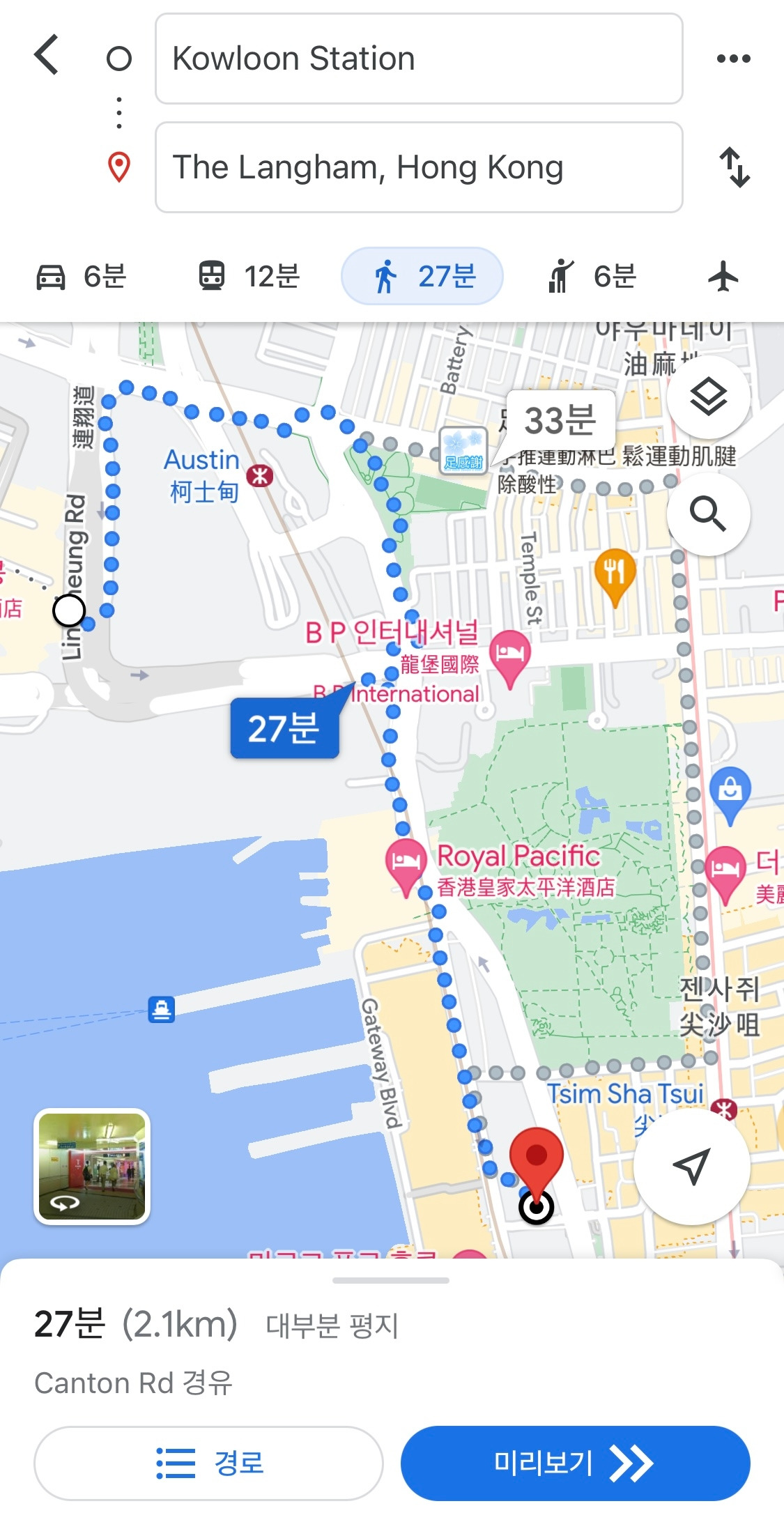
Task: Edit The Langham, Hong Kong destination
Action: coord(418,167)
